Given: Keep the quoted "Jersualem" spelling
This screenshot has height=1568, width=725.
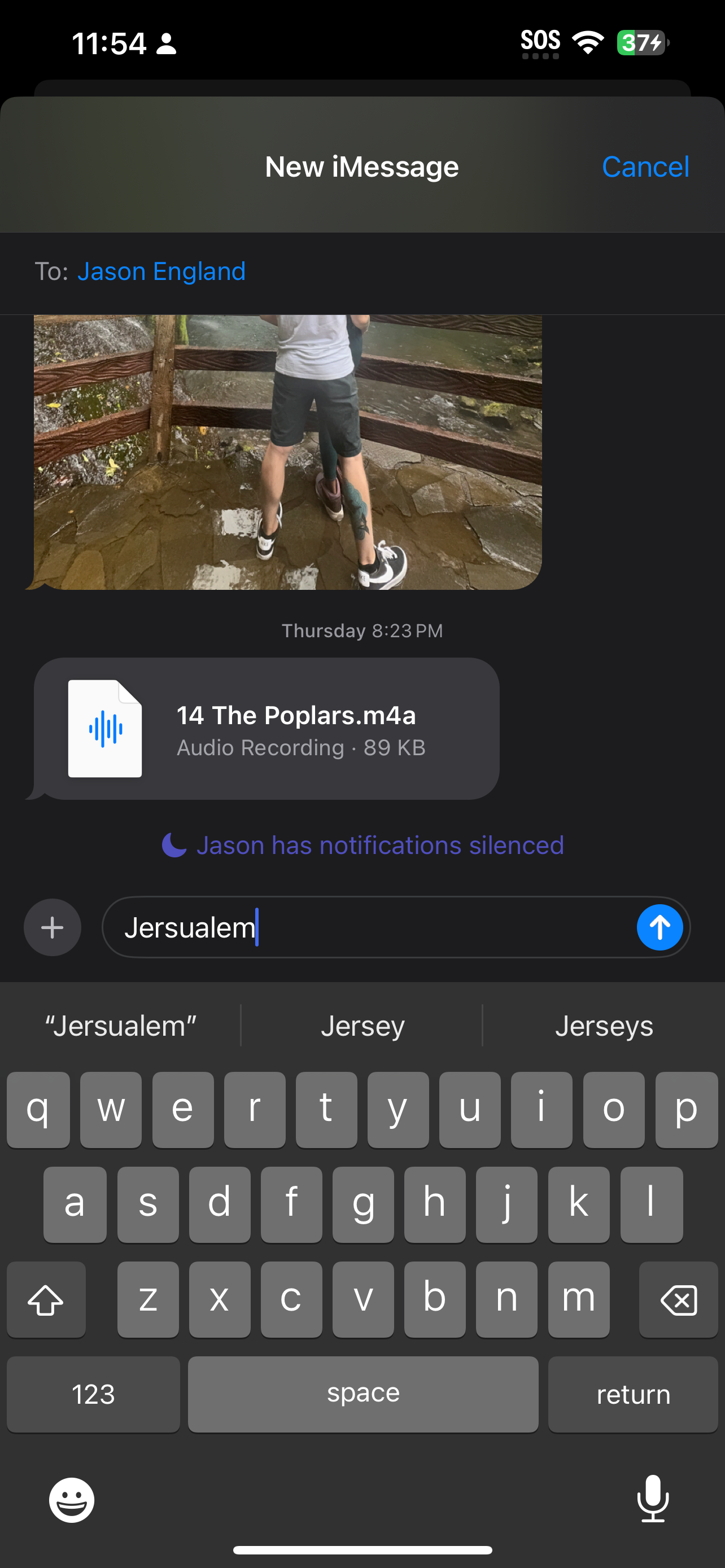Looking at the screenshot, I should coord(120,1026).
